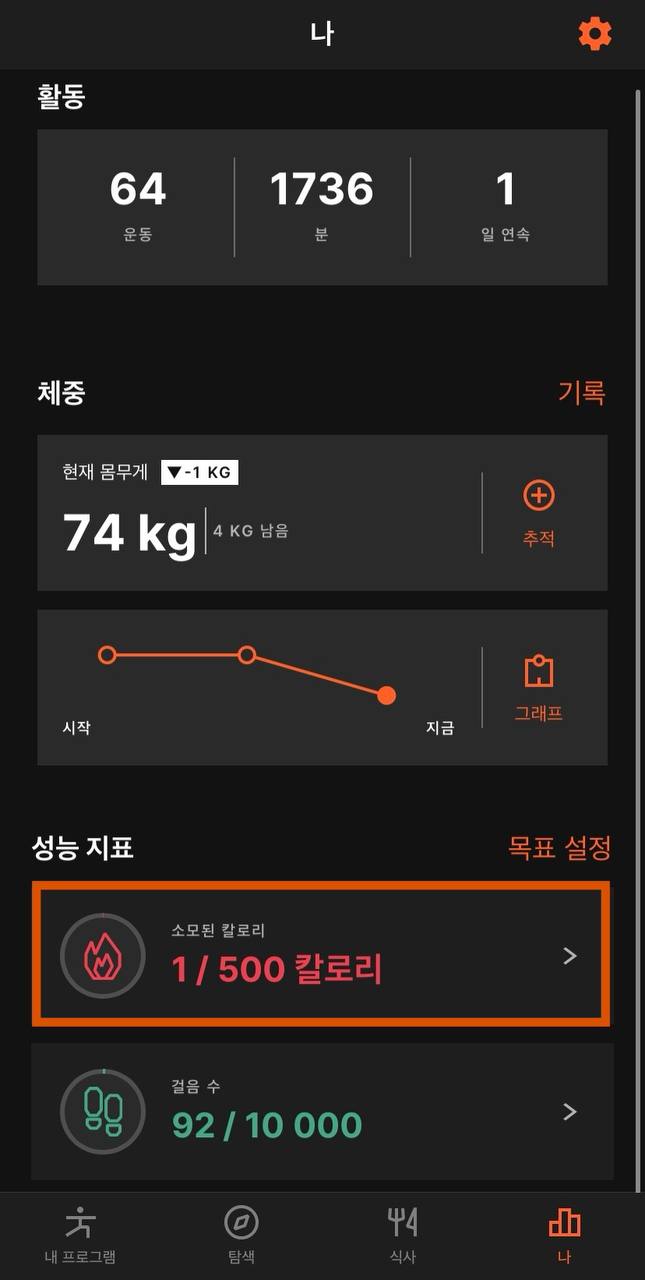The image size is (645, 1280).
Task: Open the weight 그래프 view
Action: (539, 689)
